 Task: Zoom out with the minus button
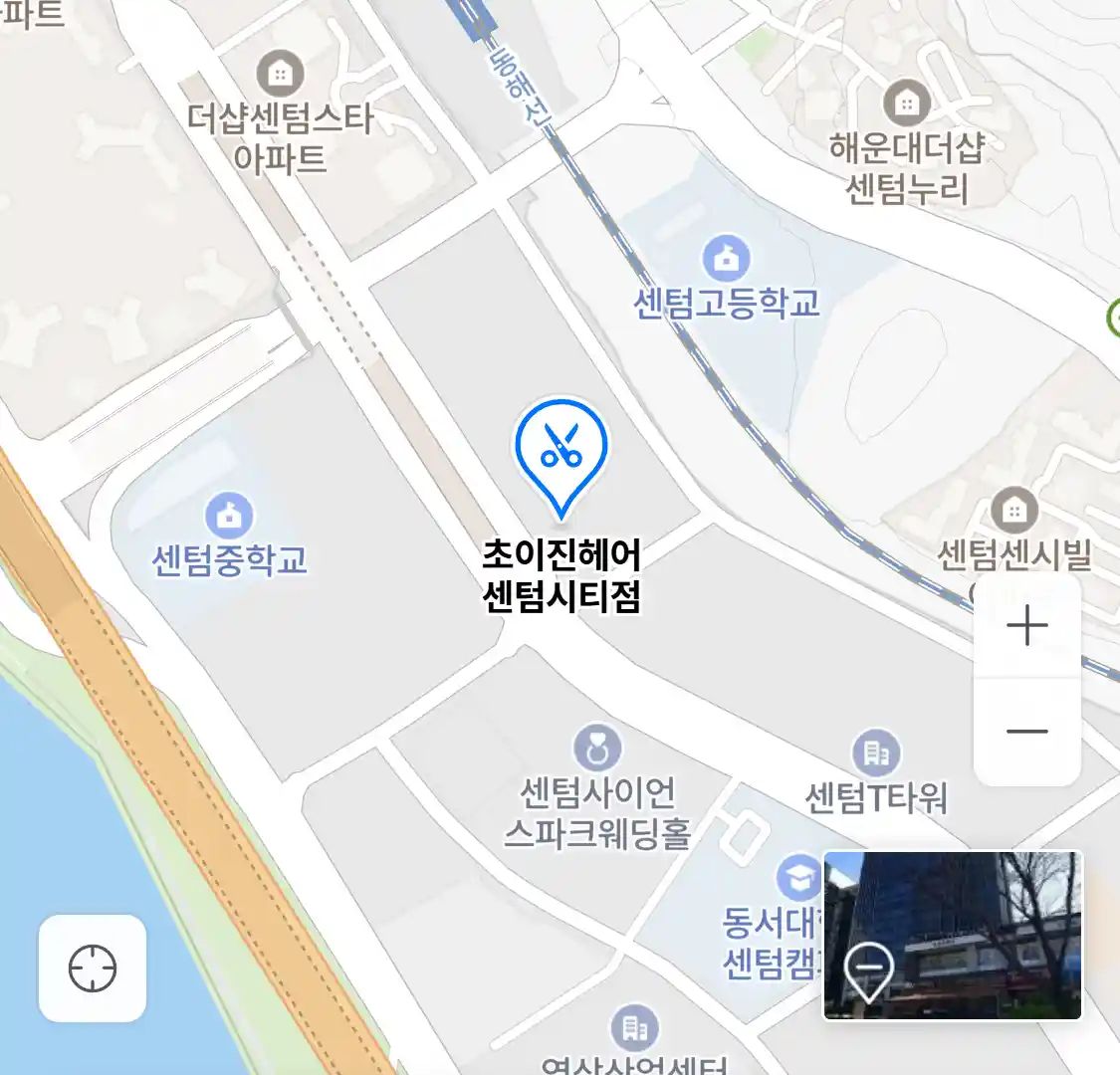(1026, 732)
